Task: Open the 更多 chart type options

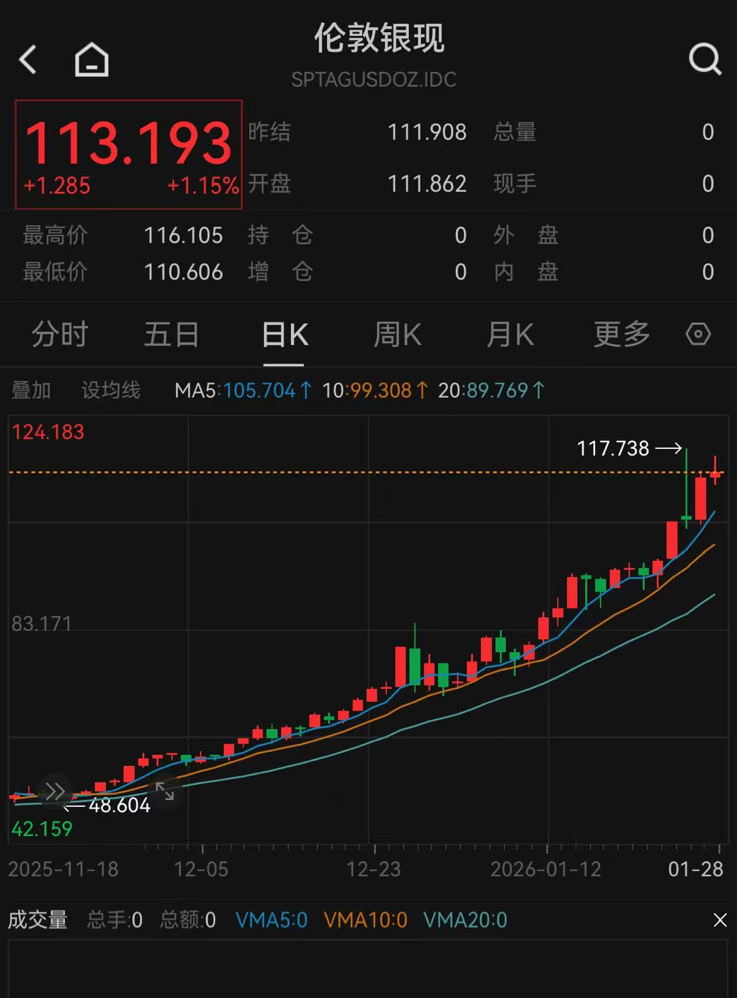Action: (x=620, y=335)
